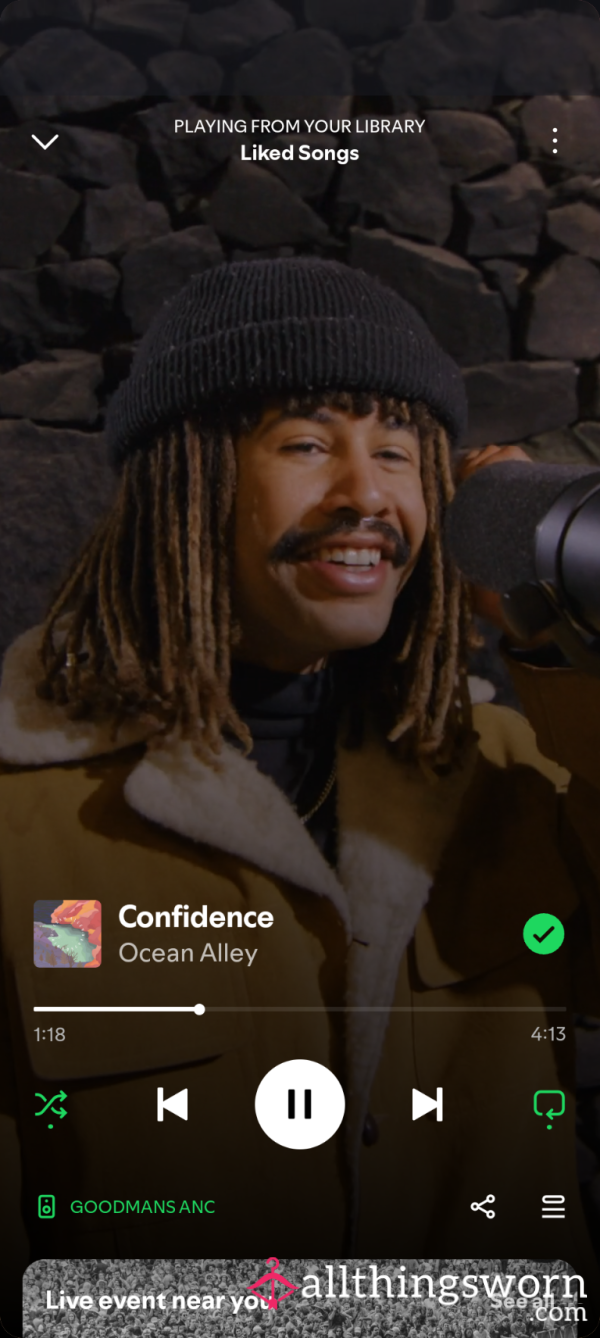Collapse the now playing screen
The image size is (600, 1338).
click(45, 141)
